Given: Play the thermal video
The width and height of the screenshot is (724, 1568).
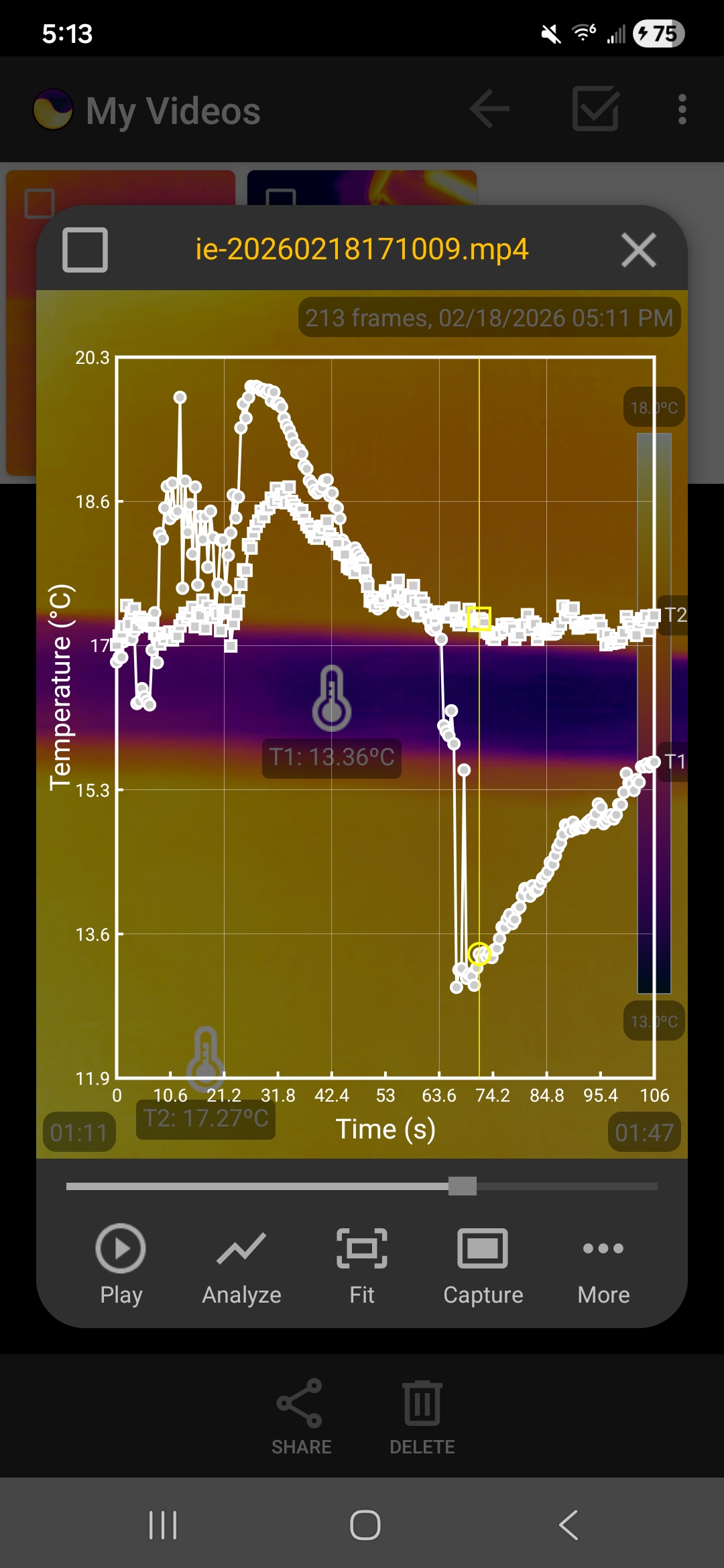Looking at the screenshot, I should [x=121, y=1263].
